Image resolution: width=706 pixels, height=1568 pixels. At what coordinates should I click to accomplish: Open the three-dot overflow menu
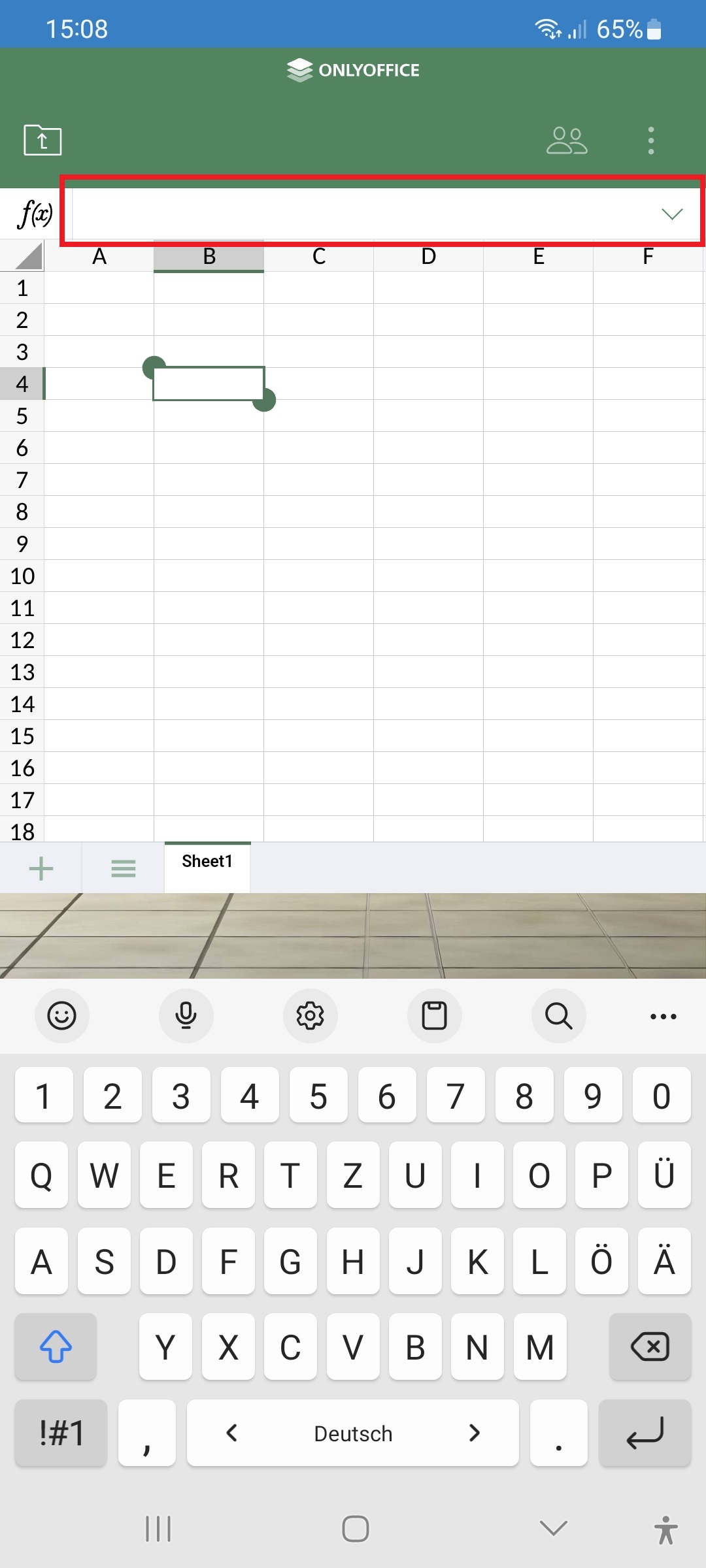click(650, 140)
